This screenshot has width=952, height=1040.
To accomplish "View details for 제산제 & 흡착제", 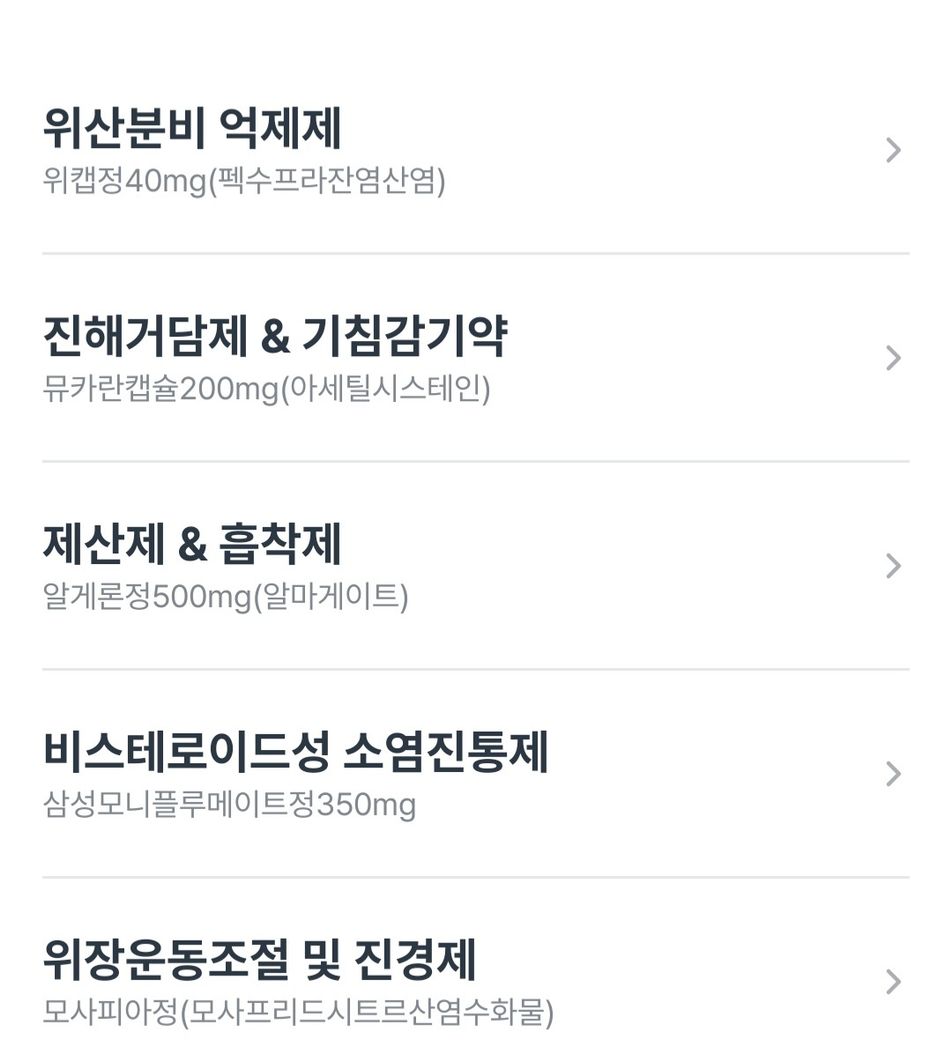I will tap(475, 566).
